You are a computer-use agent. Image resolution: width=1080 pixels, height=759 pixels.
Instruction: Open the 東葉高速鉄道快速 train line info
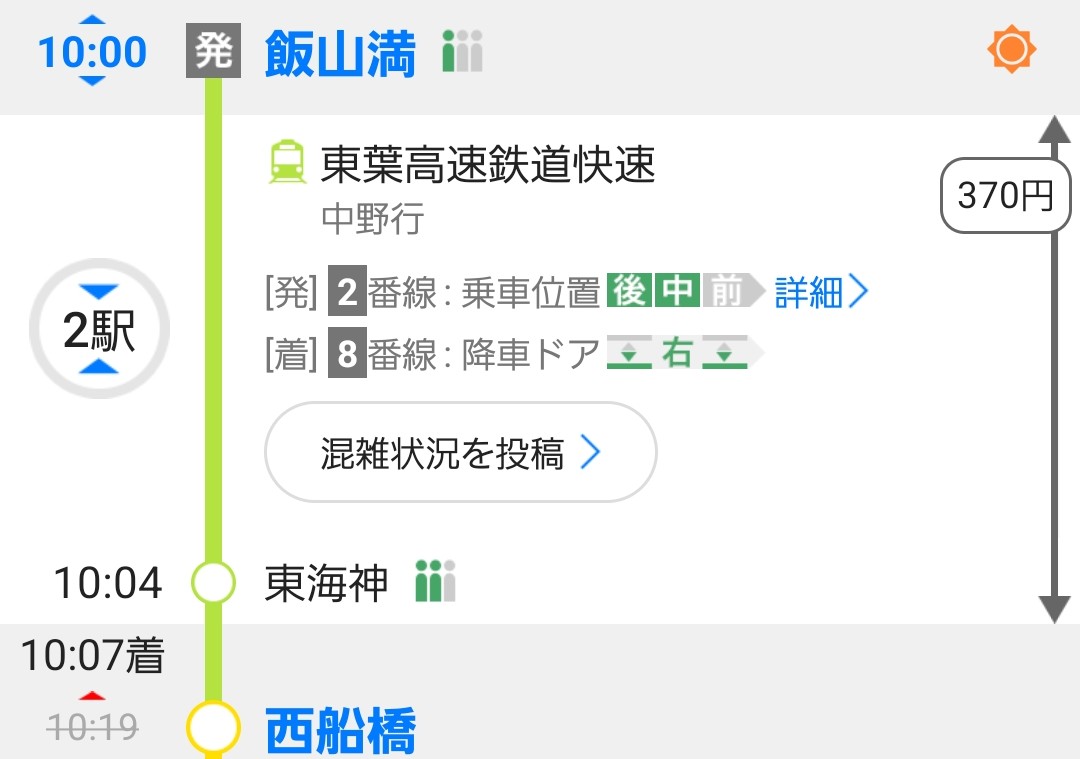pyautogui.click(x=487, y=165)
